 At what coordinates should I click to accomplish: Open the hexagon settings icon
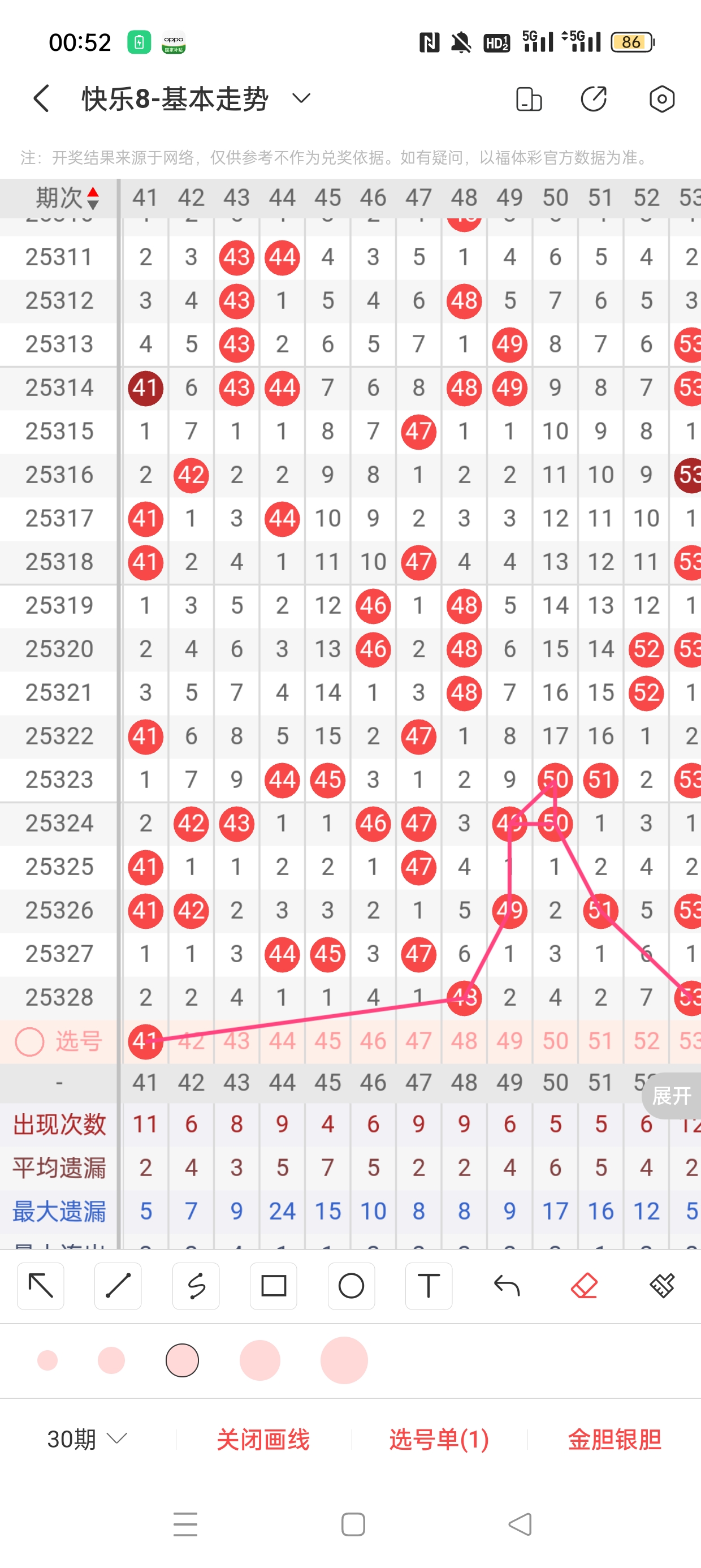pyautogui.click(x=661, y=98)
